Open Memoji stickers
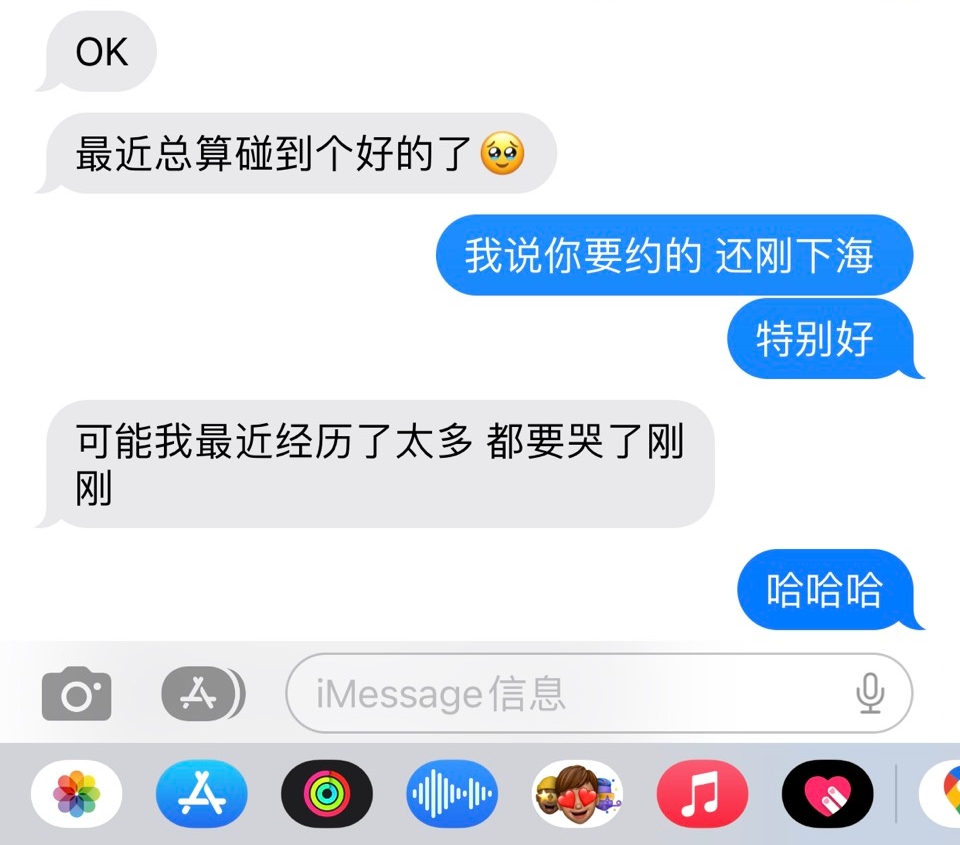 (577, 794)
